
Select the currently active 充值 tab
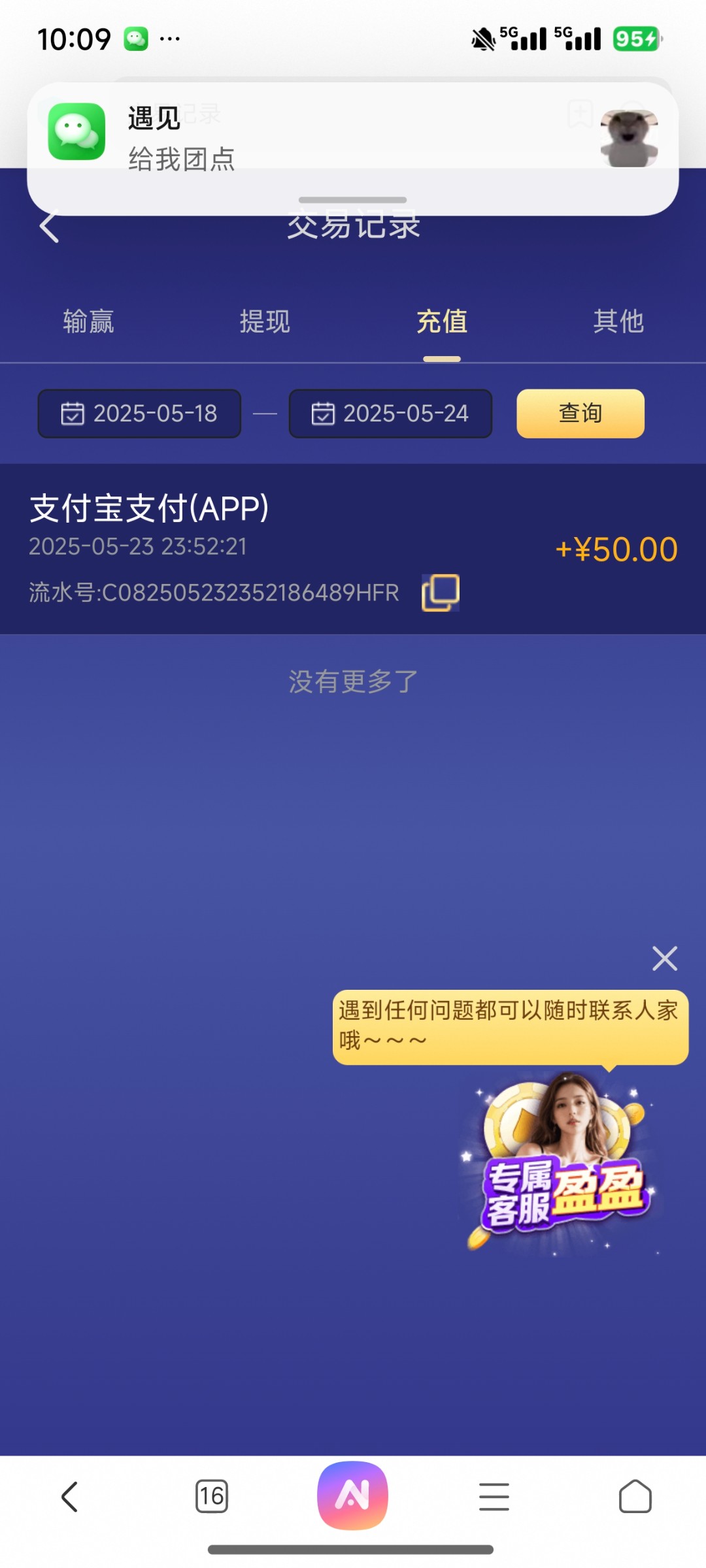tap(441, 321)
